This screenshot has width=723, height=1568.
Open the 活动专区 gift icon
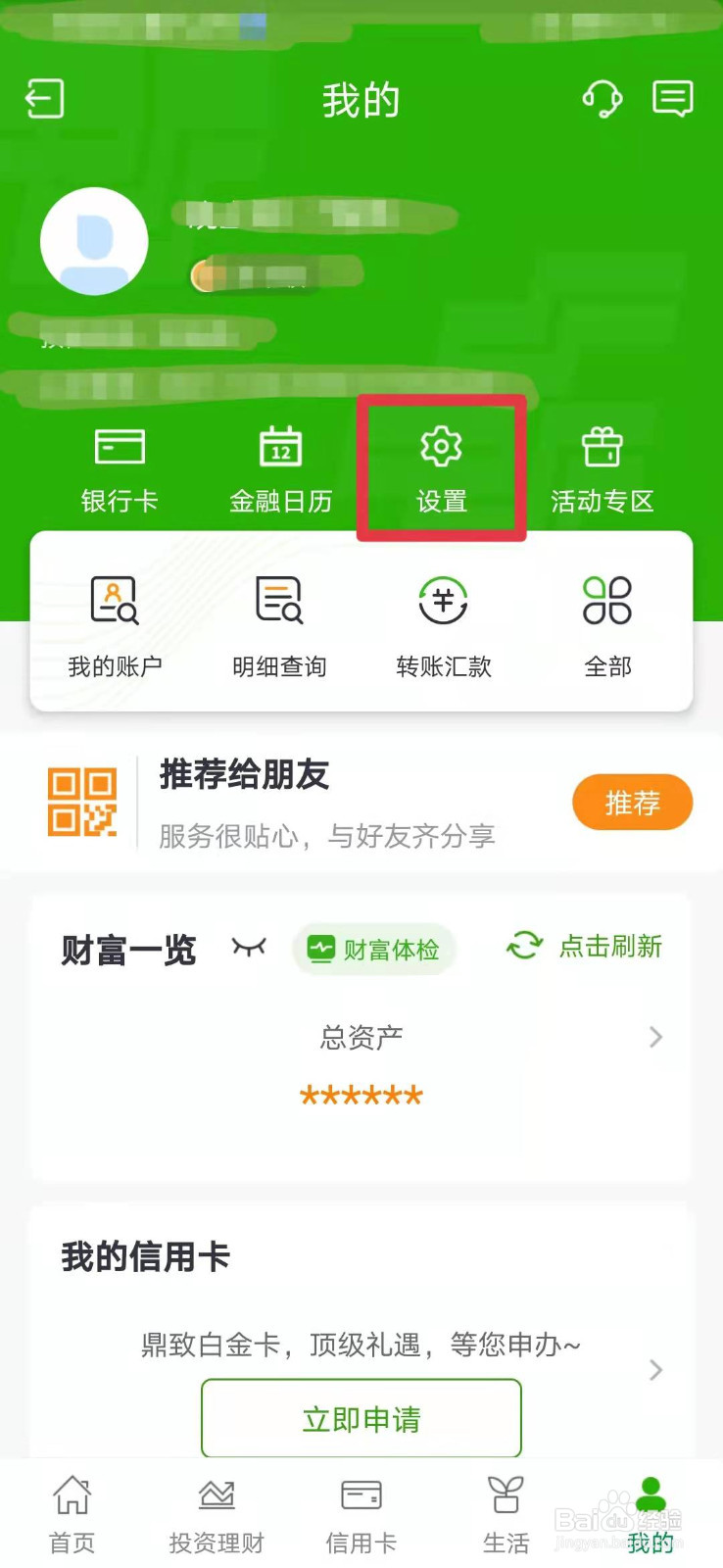(x=602, y=465)
